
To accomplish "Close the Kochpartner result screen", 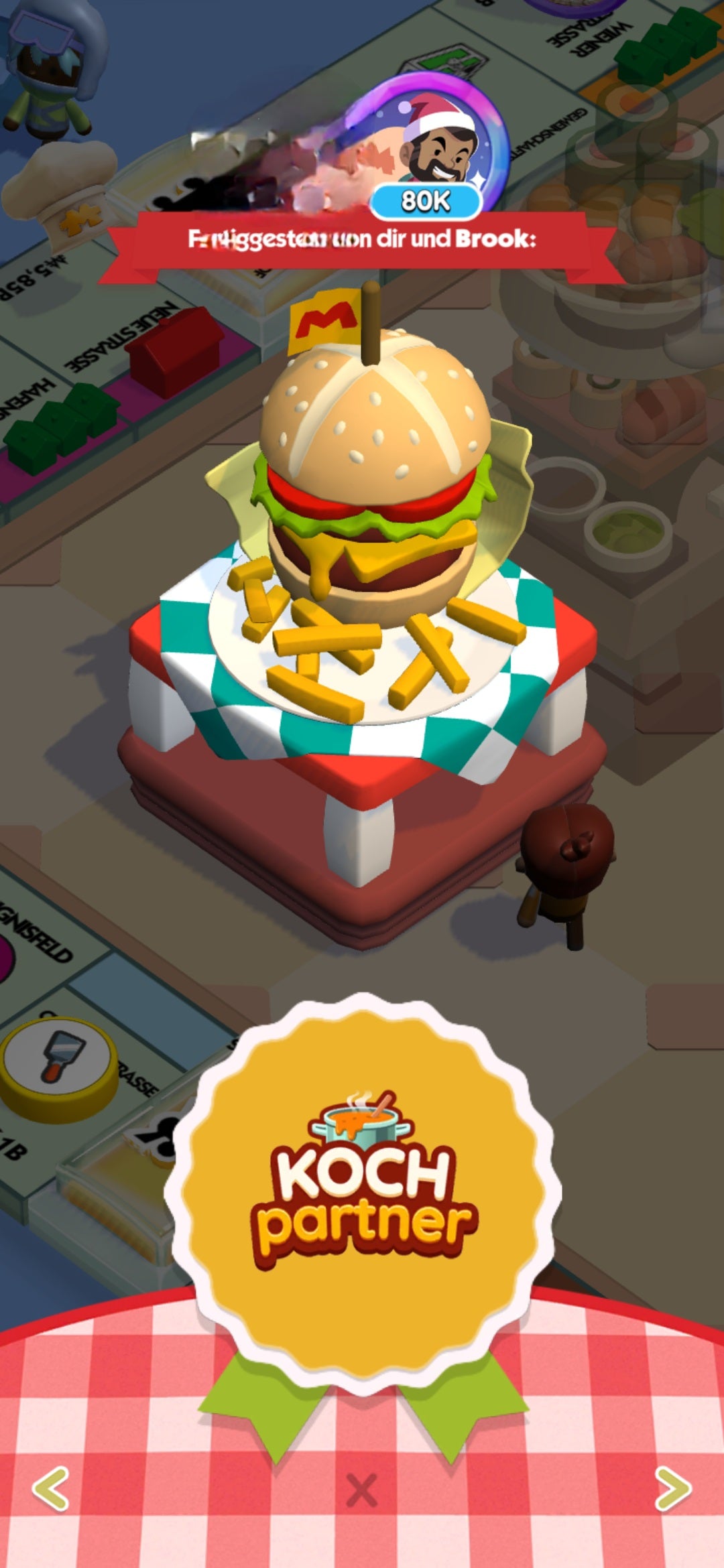I will [x=362, y=1490].
